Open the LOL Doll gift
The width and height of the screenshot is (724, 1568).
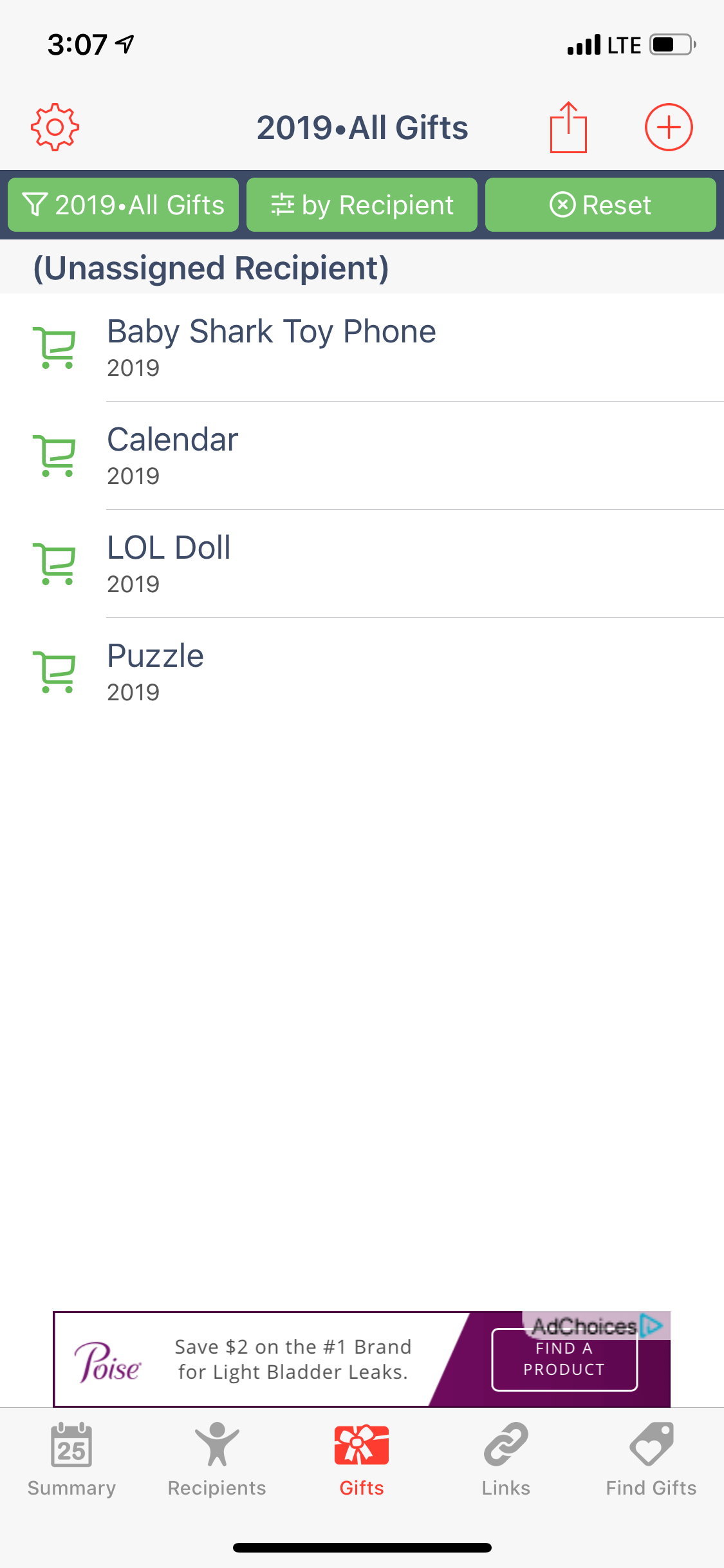tap(362, 564)
